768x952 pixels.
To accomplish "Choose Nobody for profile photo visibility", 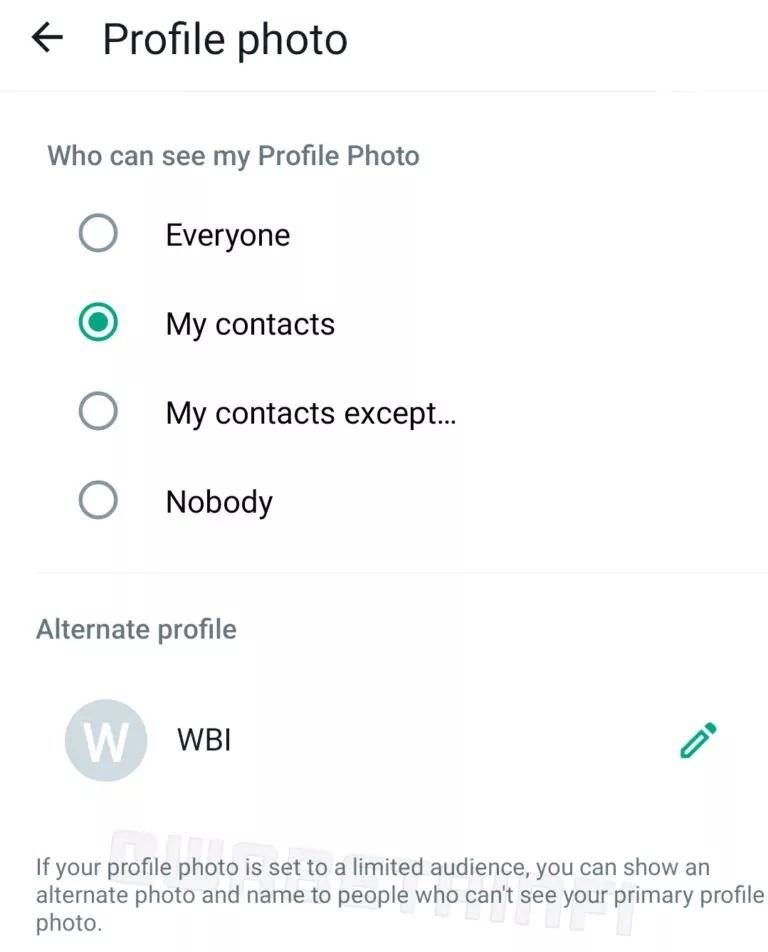I will (x=97, y=500).
